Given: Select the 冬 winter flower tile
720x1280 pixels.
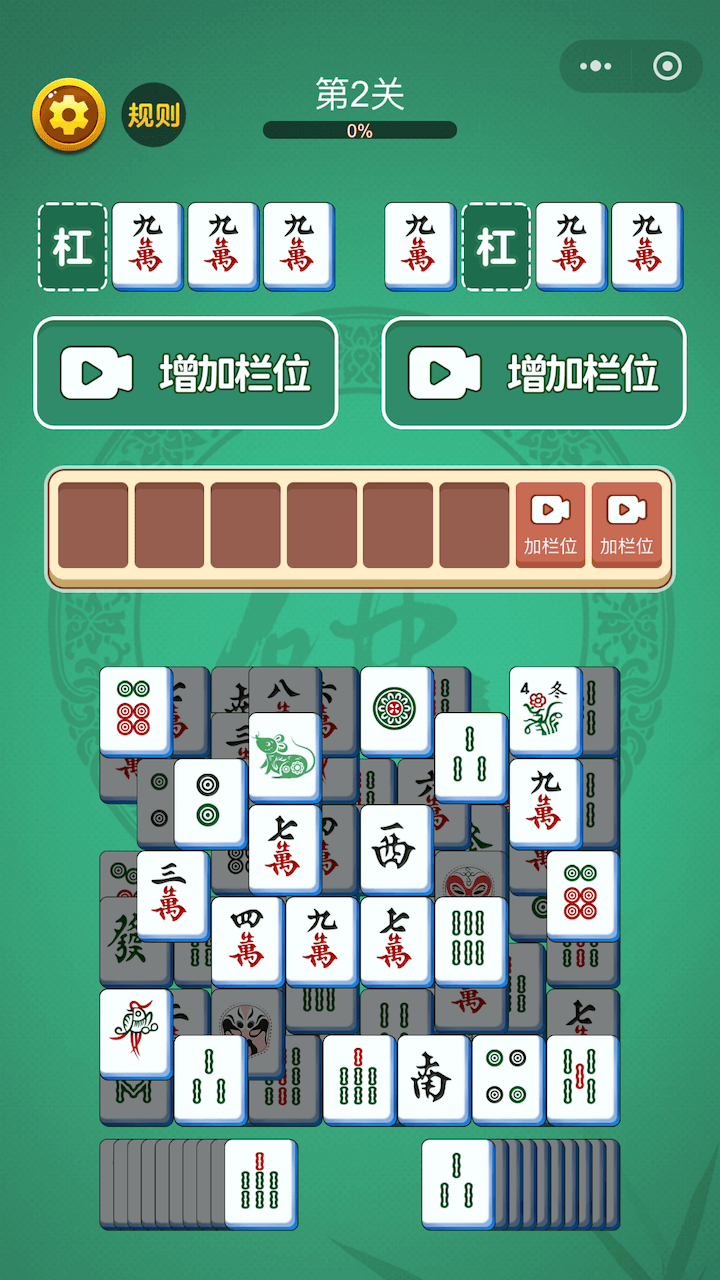Looking at the screenshot, I should [545, 709].
